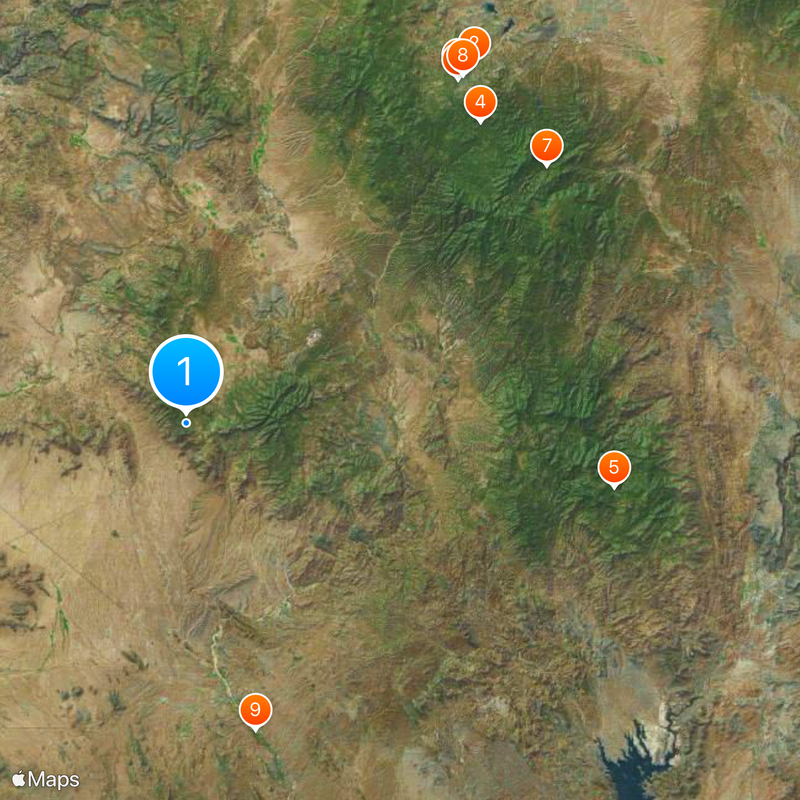Select the blue pin numbered 1
This screenshot has width=800, height=800.
click(x=186, y=372)
